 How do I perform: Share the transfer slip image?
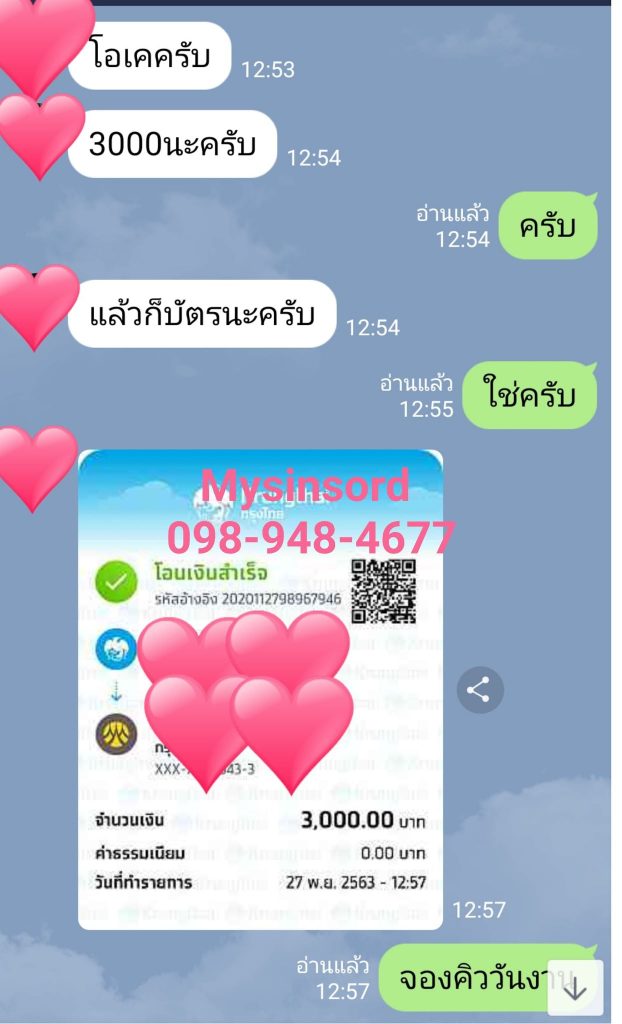[x=480, y=690]
